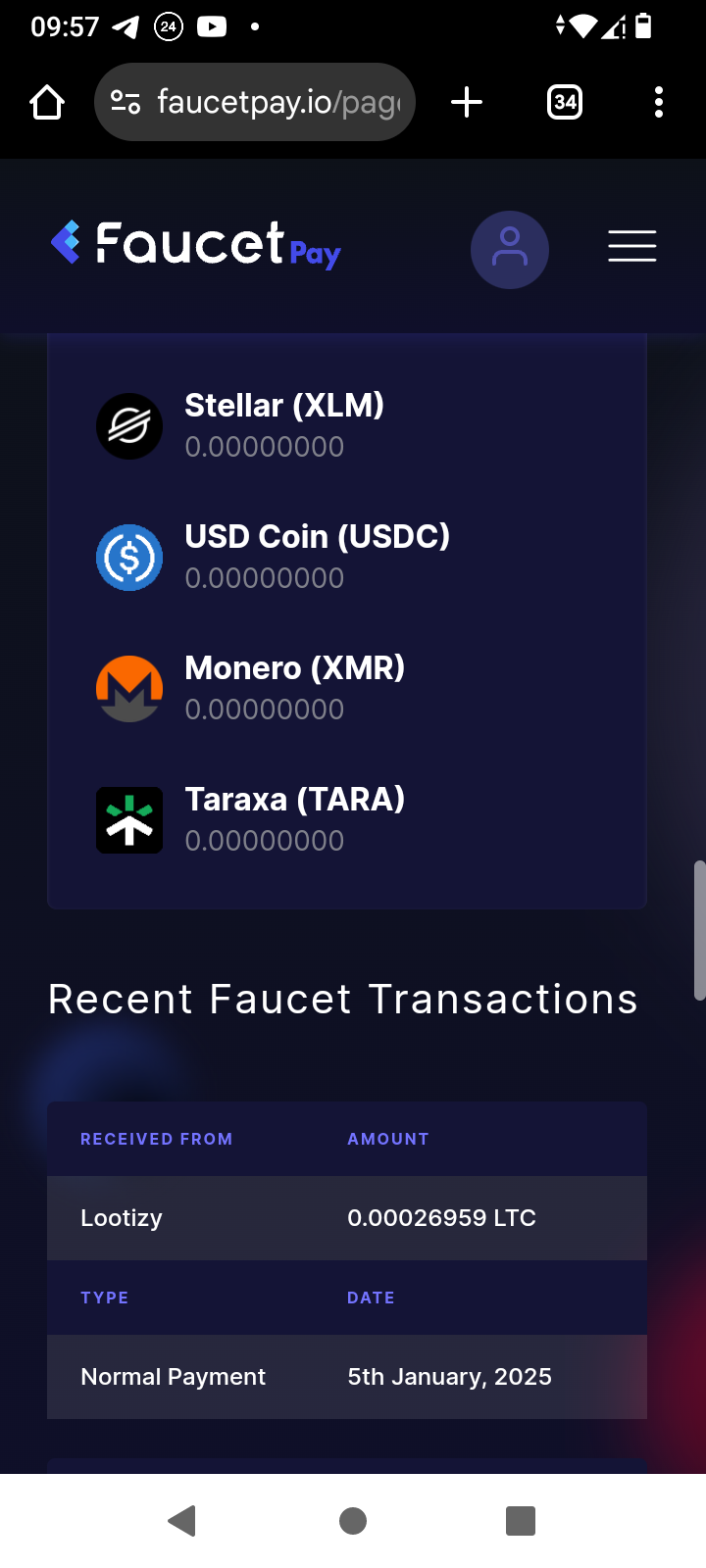
Task: Select the USD Coin (USDC) balance row
Action: 347,557
